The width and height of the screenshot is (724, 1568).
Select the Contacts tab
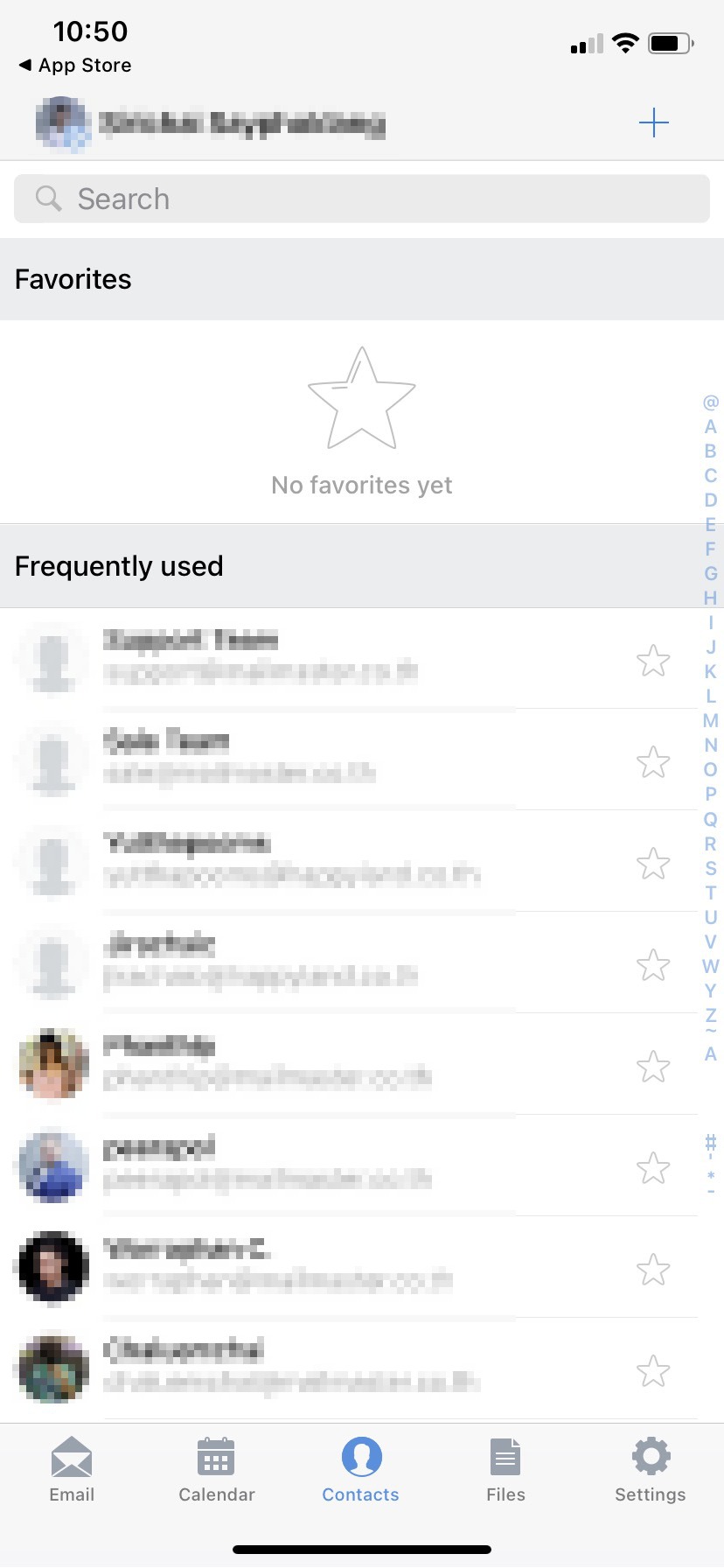click(x=361, y=1470)
